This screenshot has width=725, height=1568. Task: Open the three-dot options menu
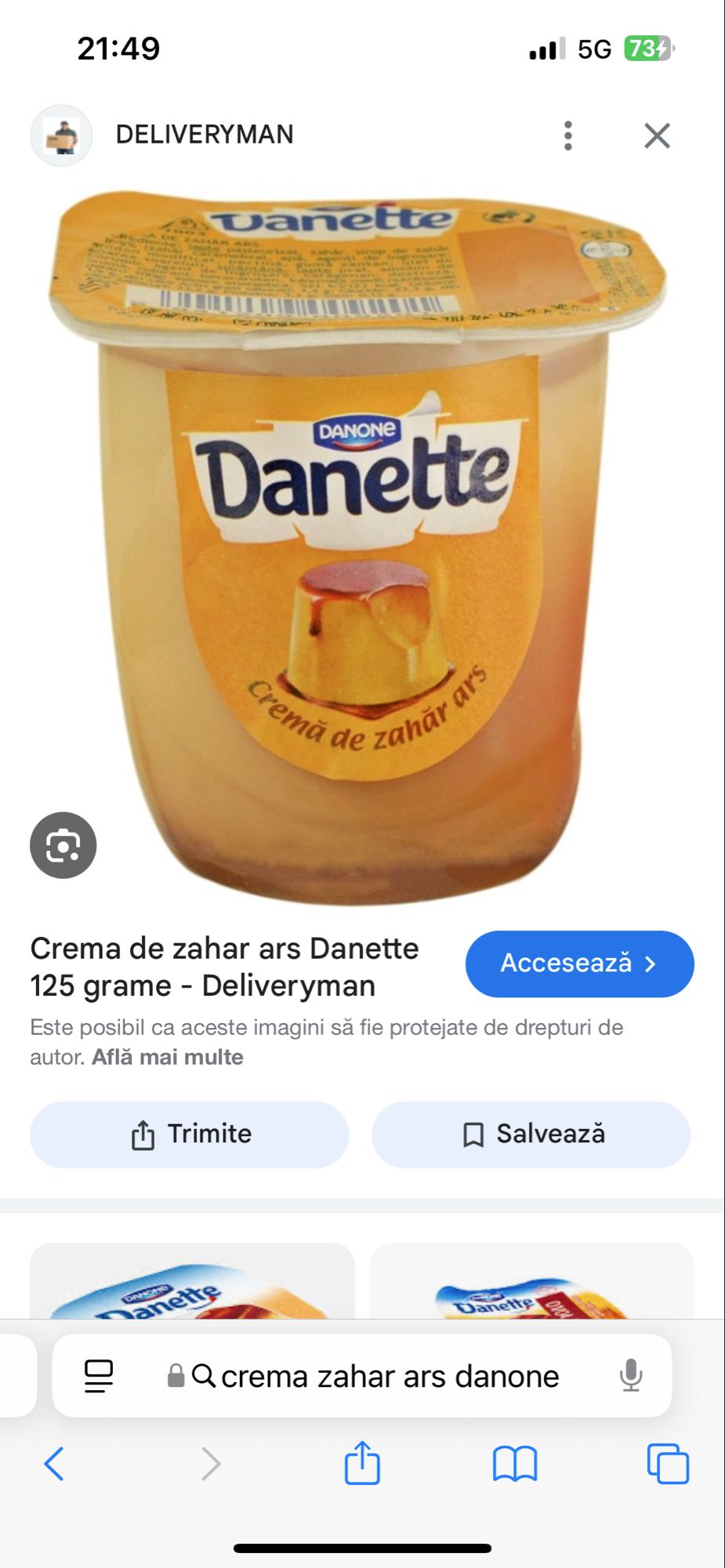click(568, 134)
